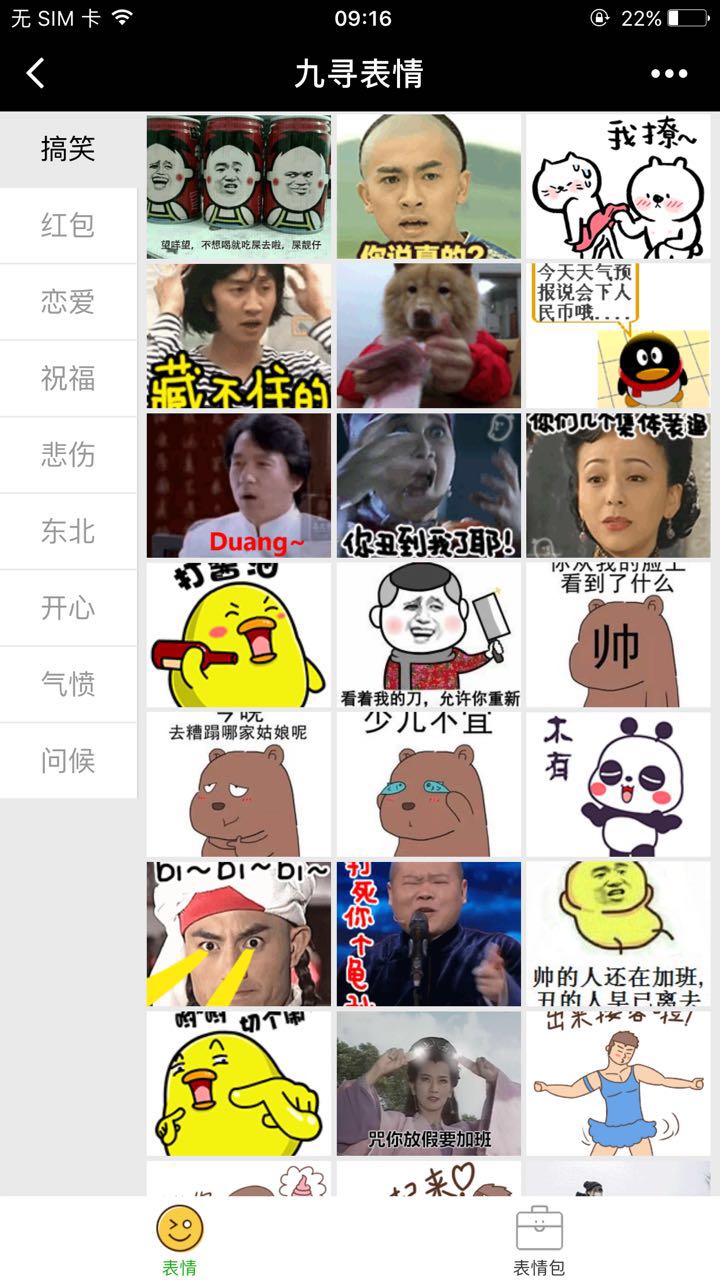Open the QQ penguin weather sticker
The height and width of the screenshot is (1280, 720).
[x=618, y=336]
